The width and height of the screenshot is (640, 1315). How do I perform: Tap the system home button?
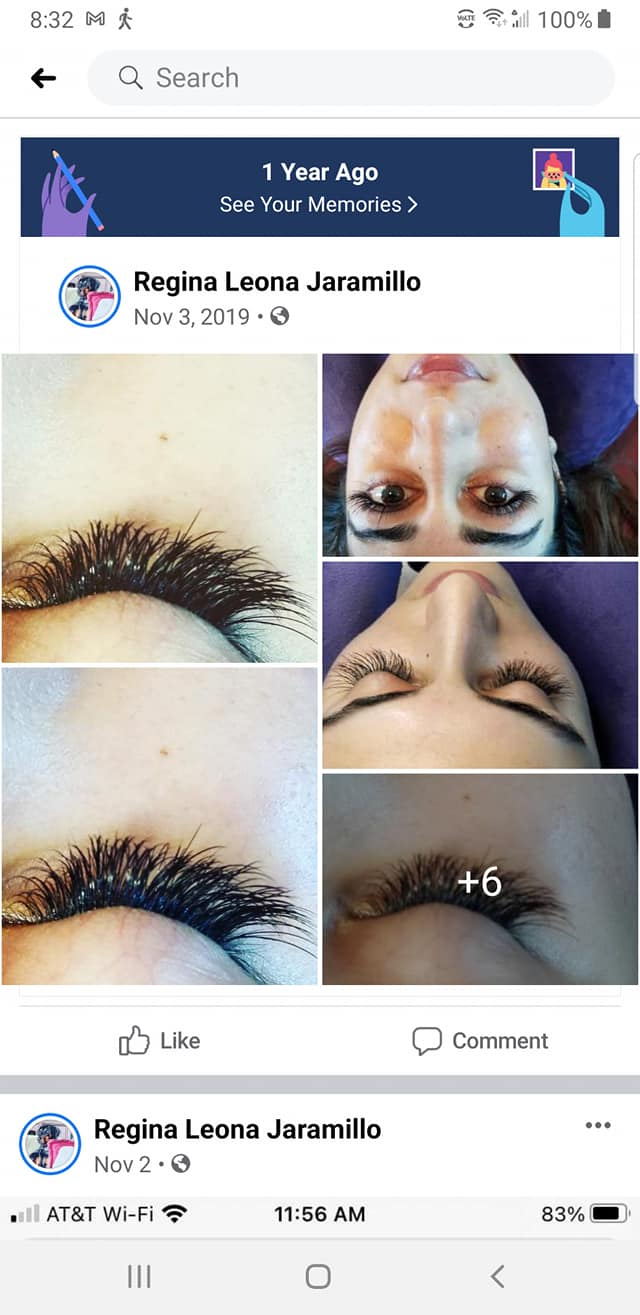click(318, 1276)
